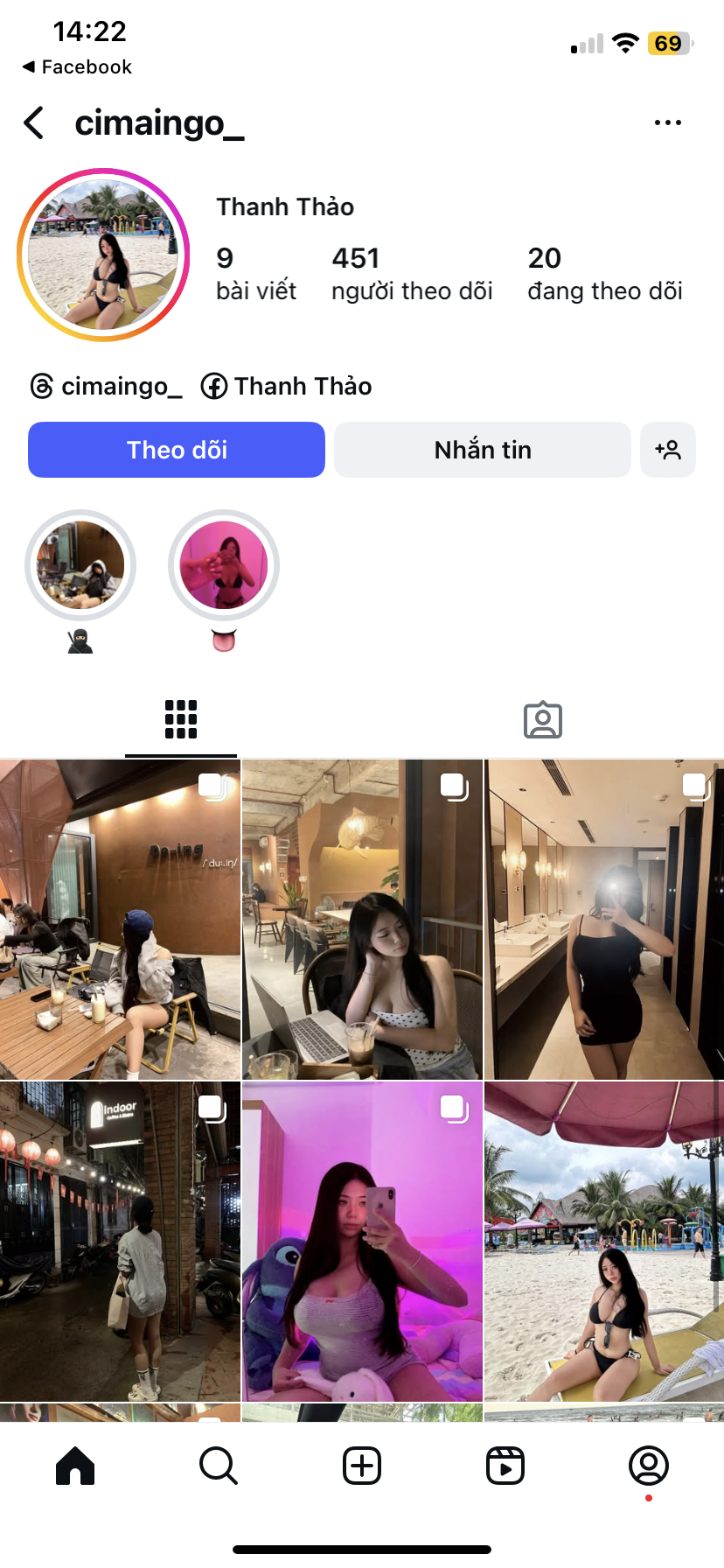Open the three-dot overflow menu

click(667, 123)
